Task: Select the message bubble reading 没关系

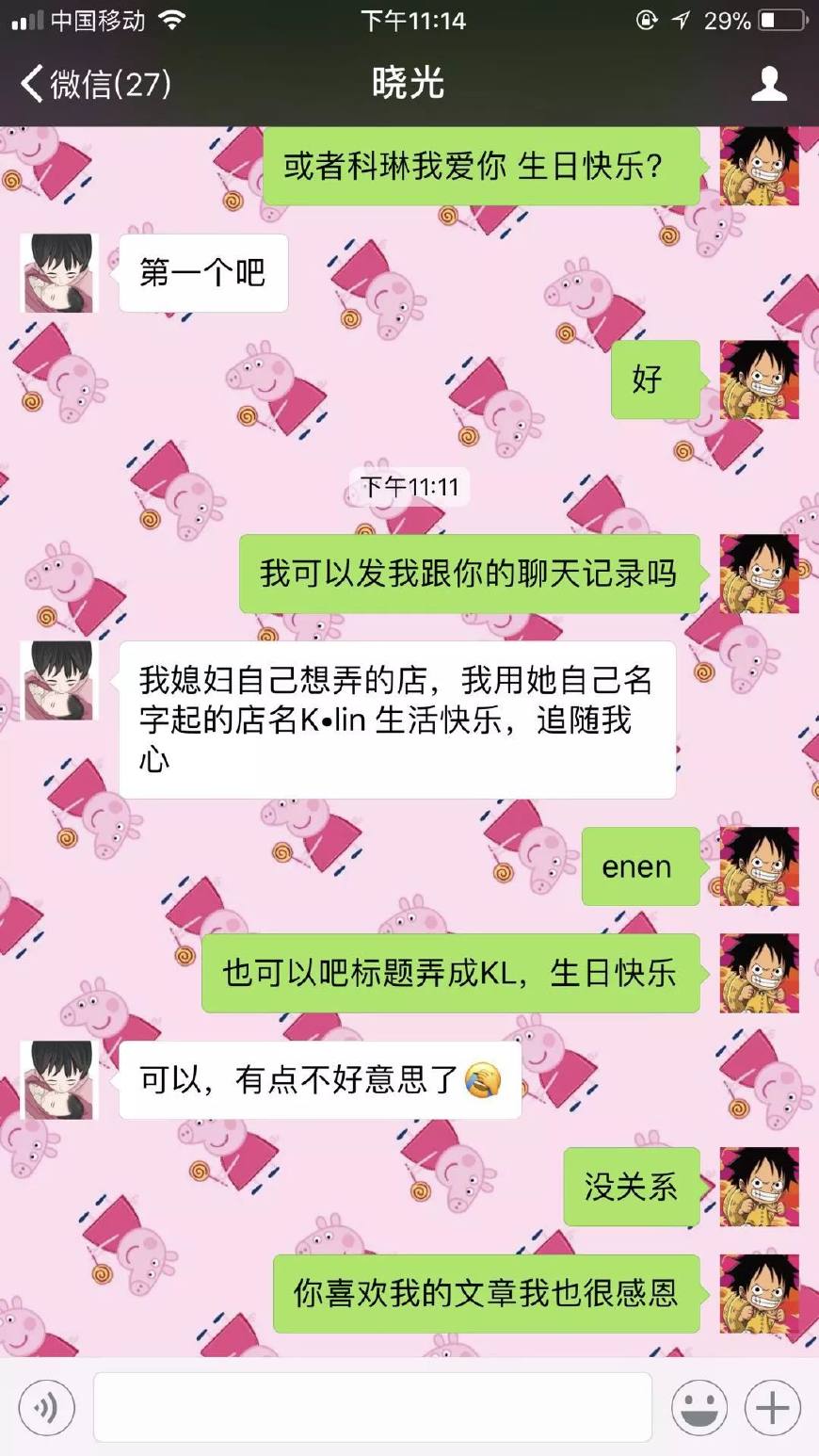Action: (631, 1188)
